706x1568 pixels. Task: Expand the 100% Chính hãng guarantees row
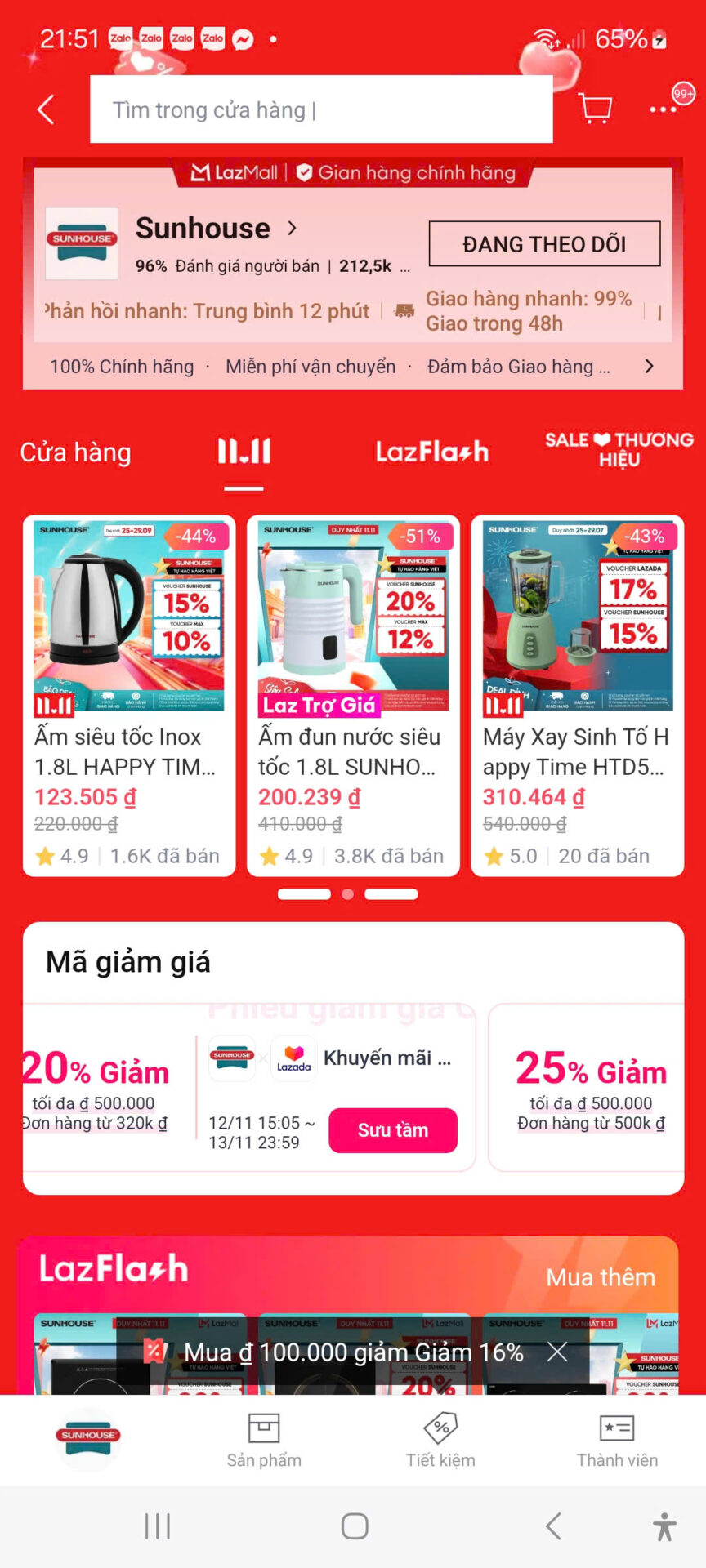click(x=649, y=367)
